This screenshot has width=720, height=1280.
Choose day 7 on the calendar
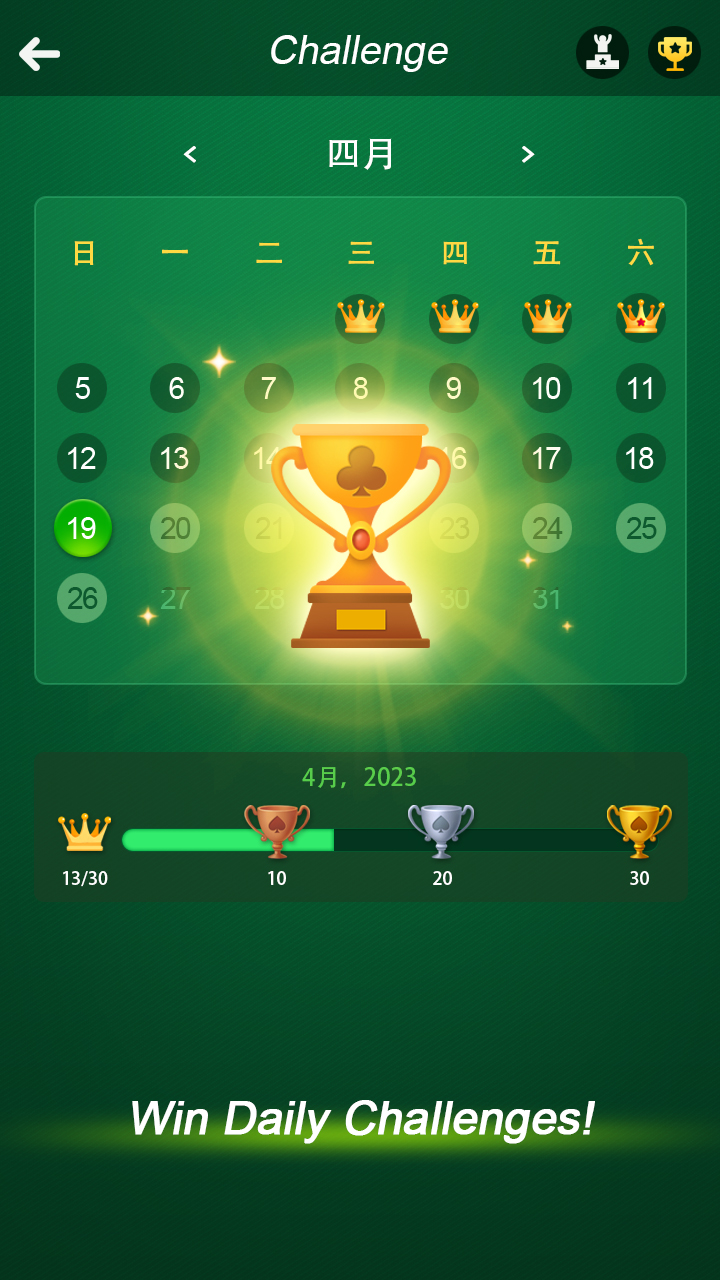pyautogui.click(x=268, y=388)
